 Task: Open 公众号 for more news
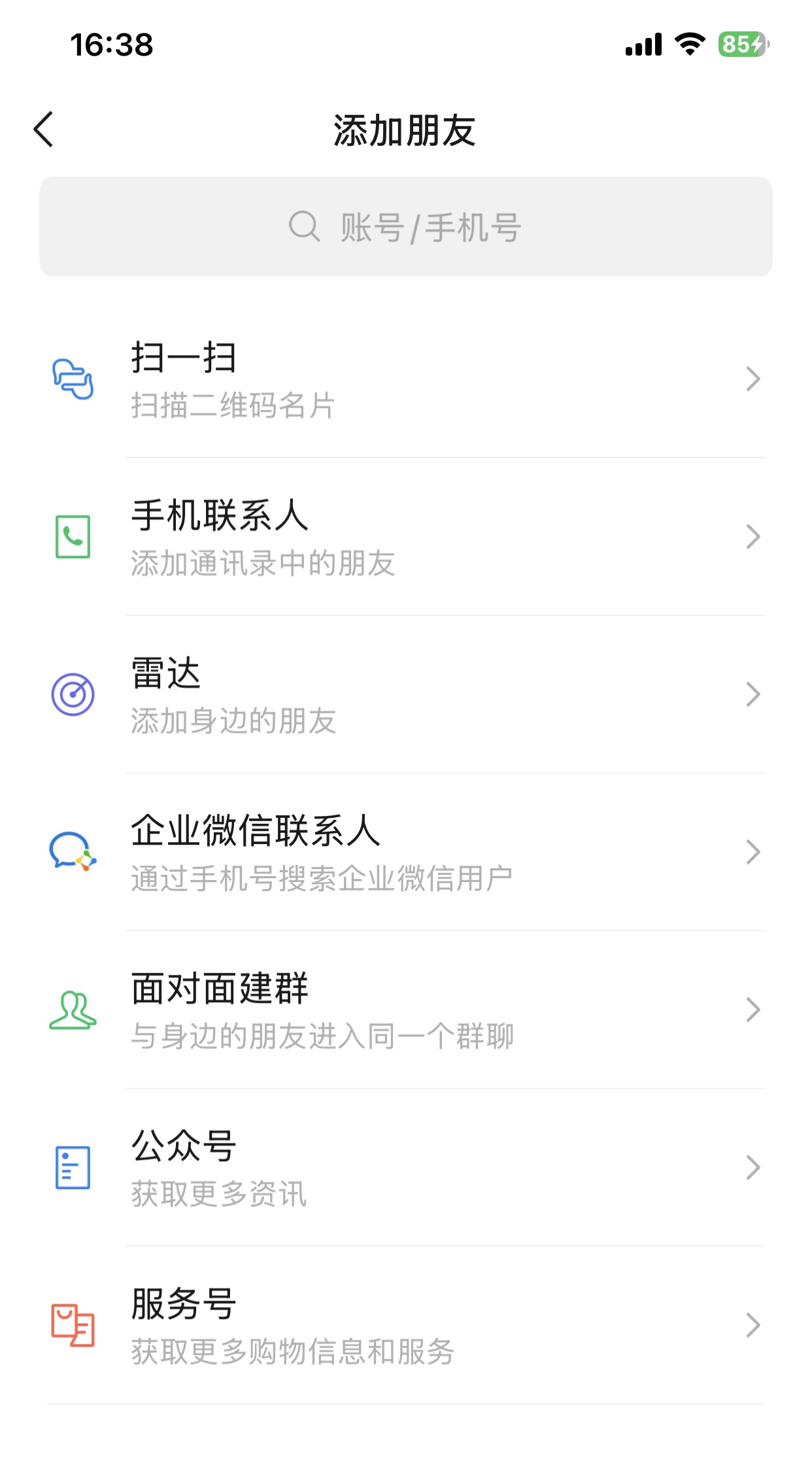point(405,1167)
